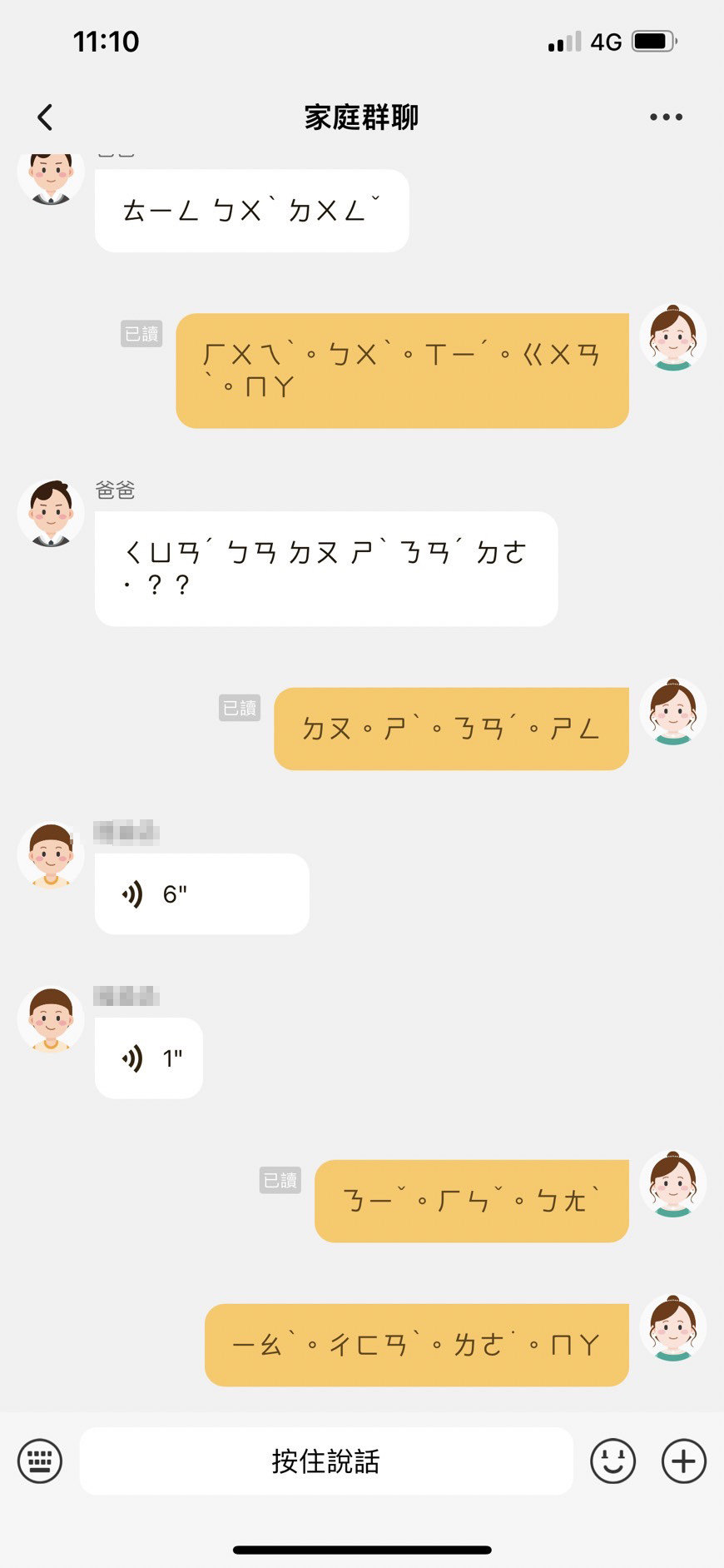The image size is (724, 1568).
Task: Open the three-dot chat options menu
Action: (x=666, y=117)
